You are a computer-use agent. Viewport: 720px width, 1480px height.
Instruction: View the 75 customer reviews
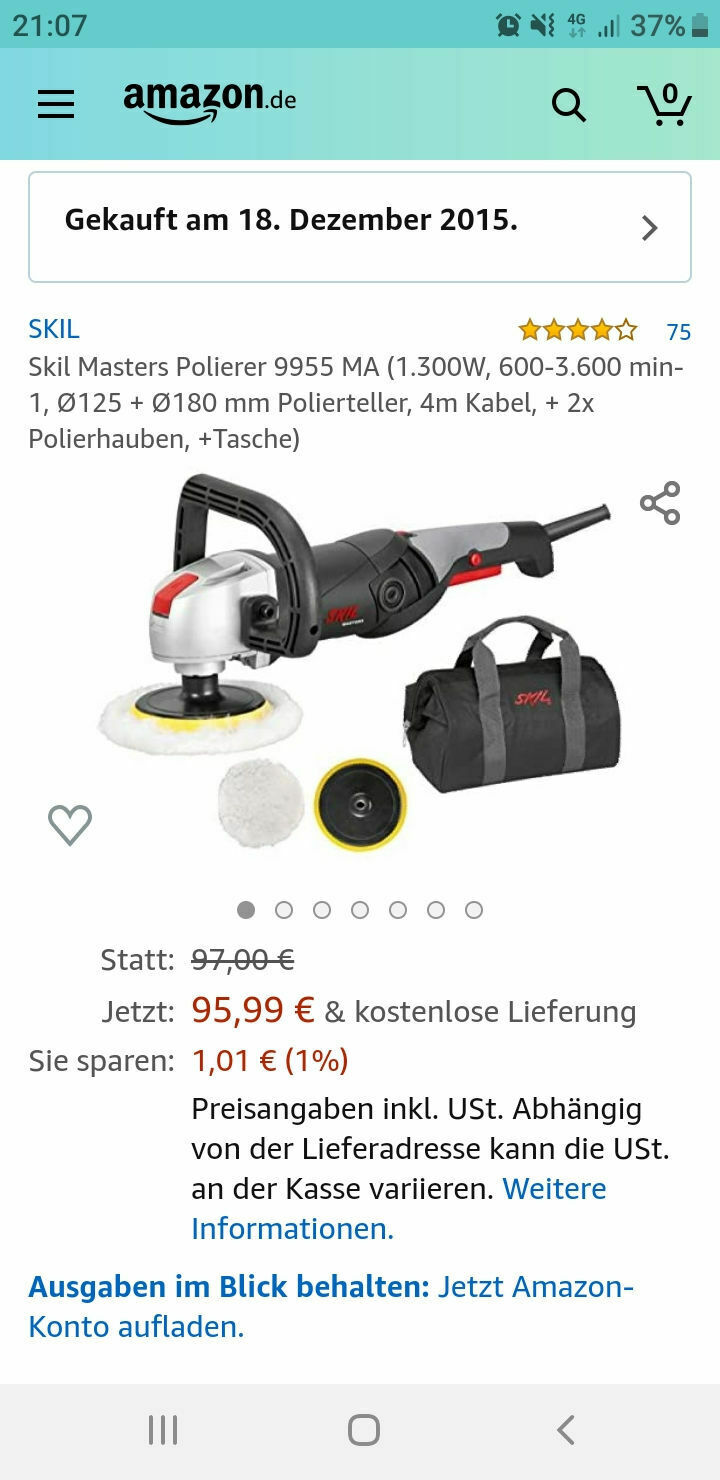click(680, 330)
